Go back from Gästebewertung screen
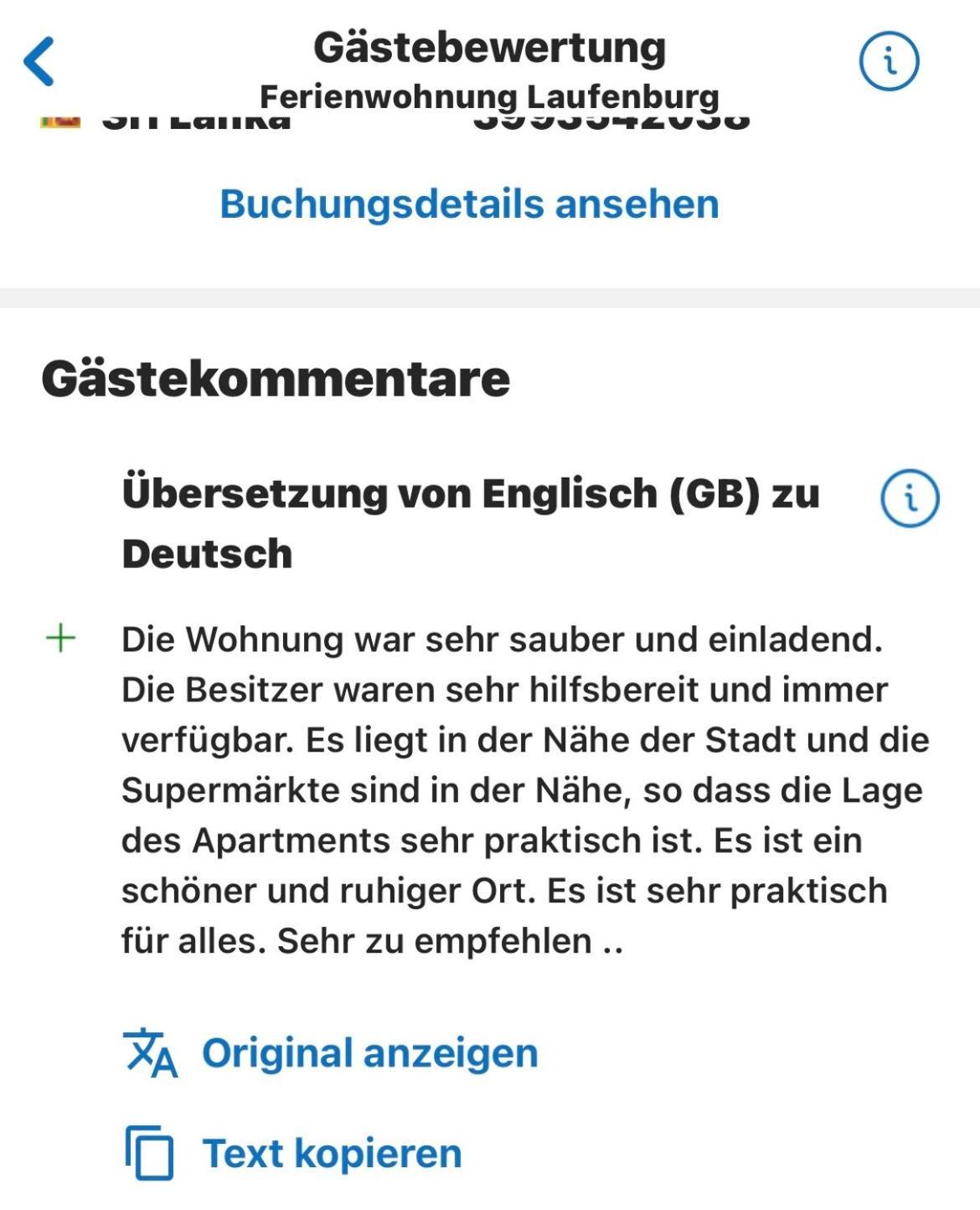Viewport: 980px width, 1210px height. 39,61
